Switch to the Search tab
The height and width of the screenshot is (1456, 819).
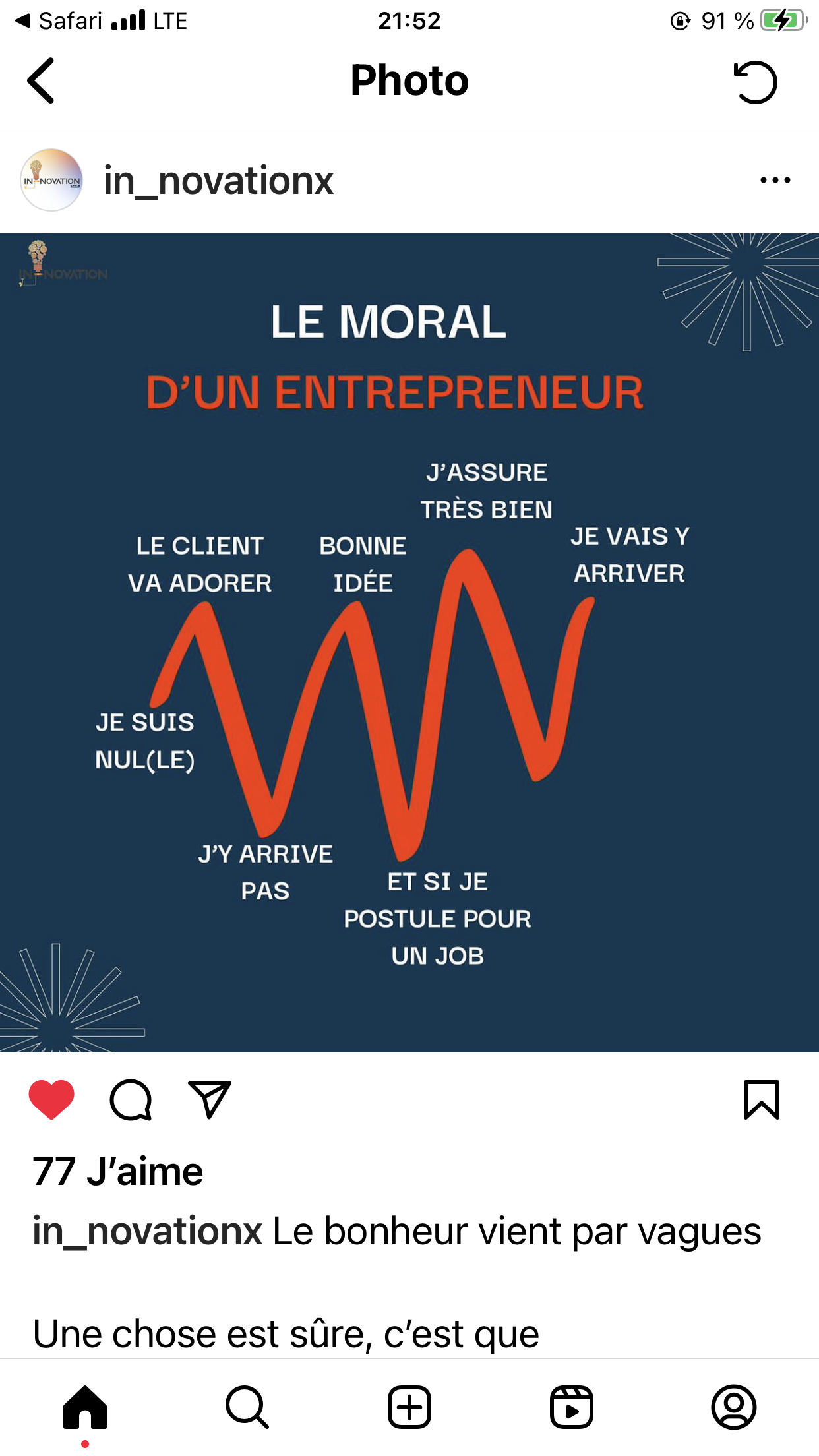pyautogui.click(x=247, y=1408)
